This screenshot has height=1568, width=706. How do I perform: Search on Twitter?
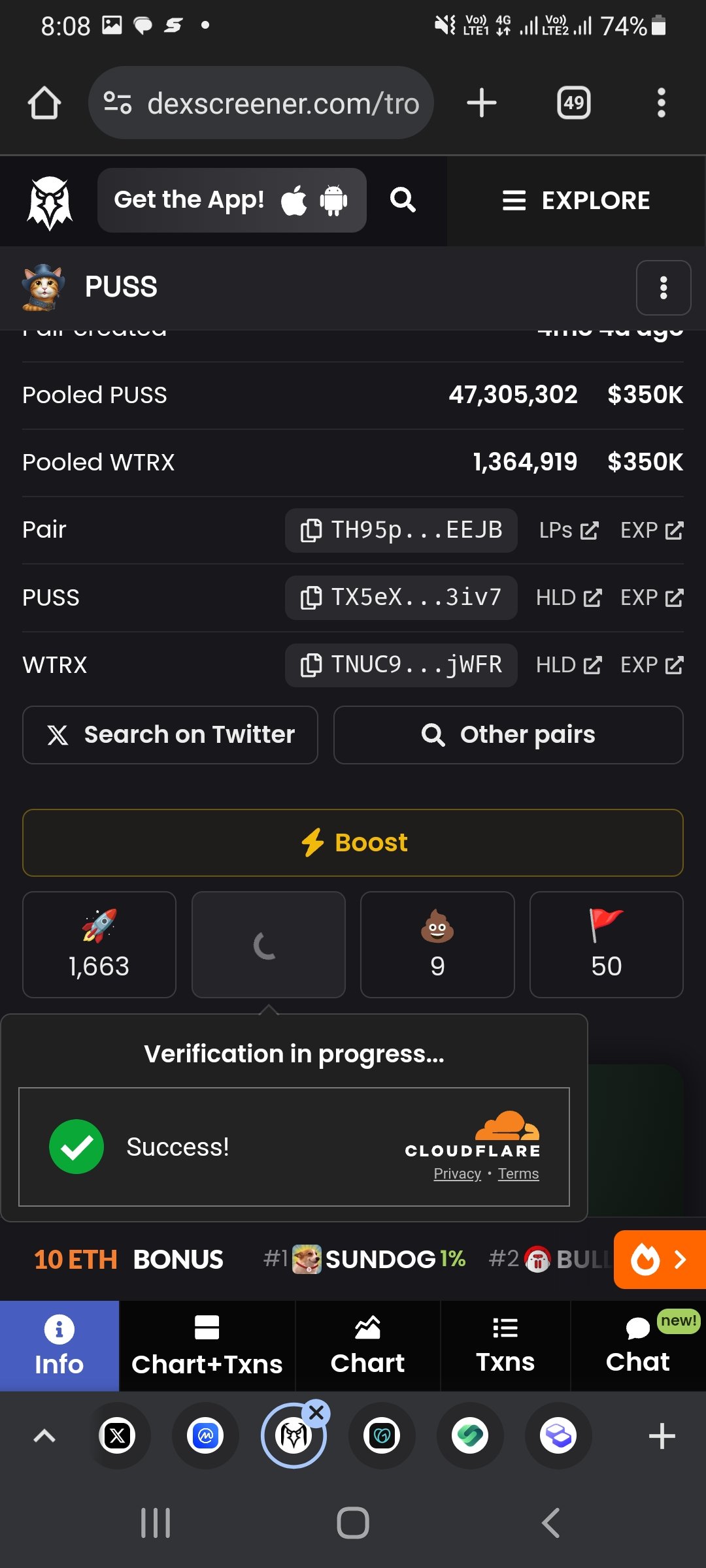[x=170, y=735]
